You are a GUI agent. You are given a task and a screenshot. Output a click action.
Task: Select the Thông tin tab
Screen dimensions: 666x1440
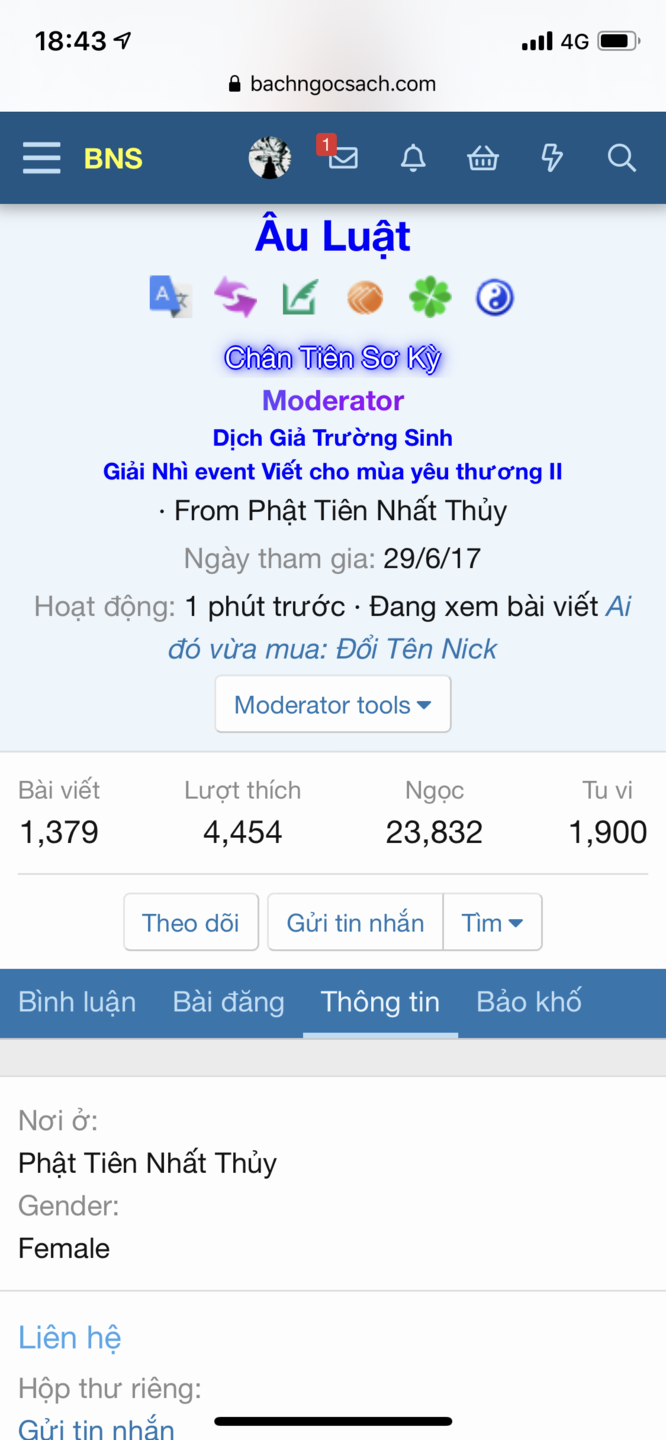(380, 1002)
